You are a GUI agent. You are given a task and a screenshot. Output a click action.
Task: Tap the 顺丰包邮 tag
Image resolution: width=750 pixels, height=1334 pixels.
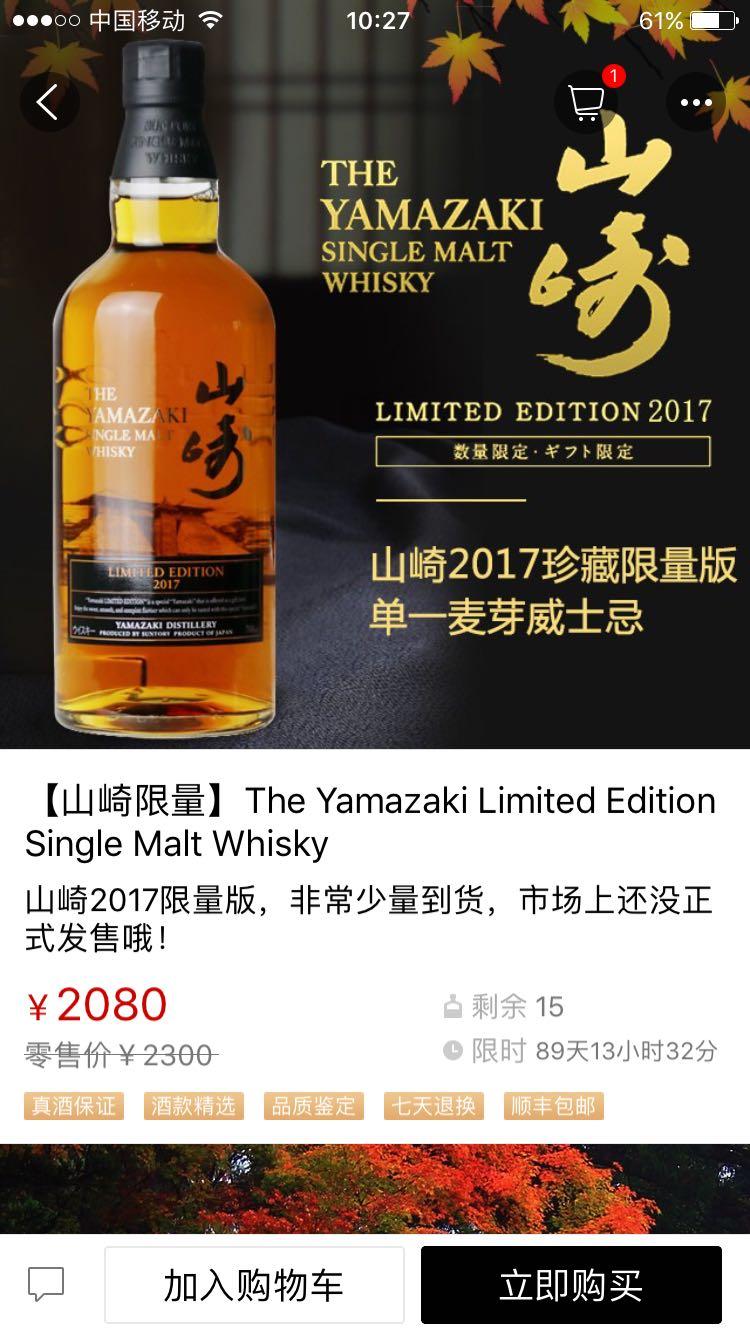pos(551,1106)
